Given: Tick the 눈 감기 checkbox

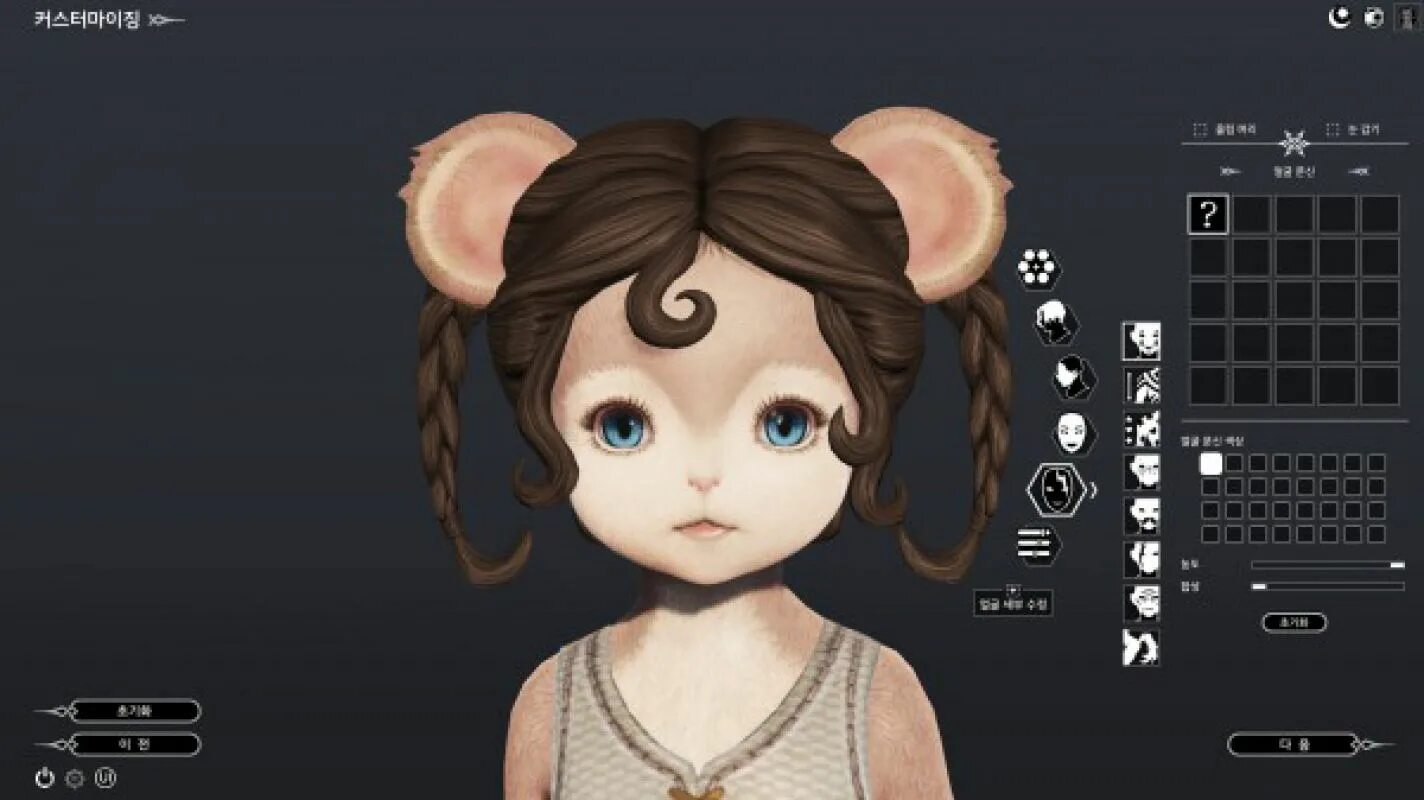Looking at the screenshot, I should pos(1332,129).
